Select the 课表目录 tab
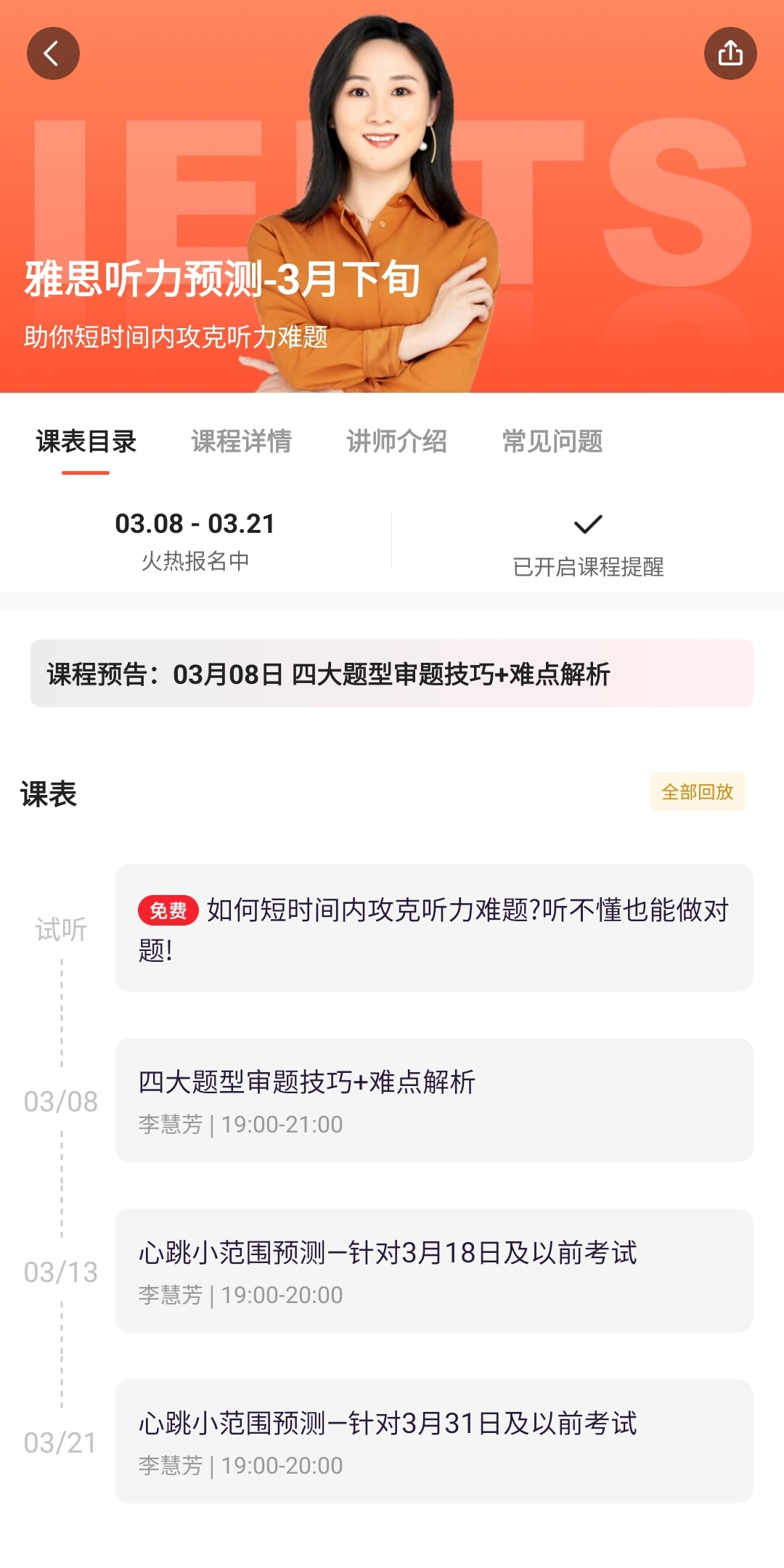 (86, 441)
